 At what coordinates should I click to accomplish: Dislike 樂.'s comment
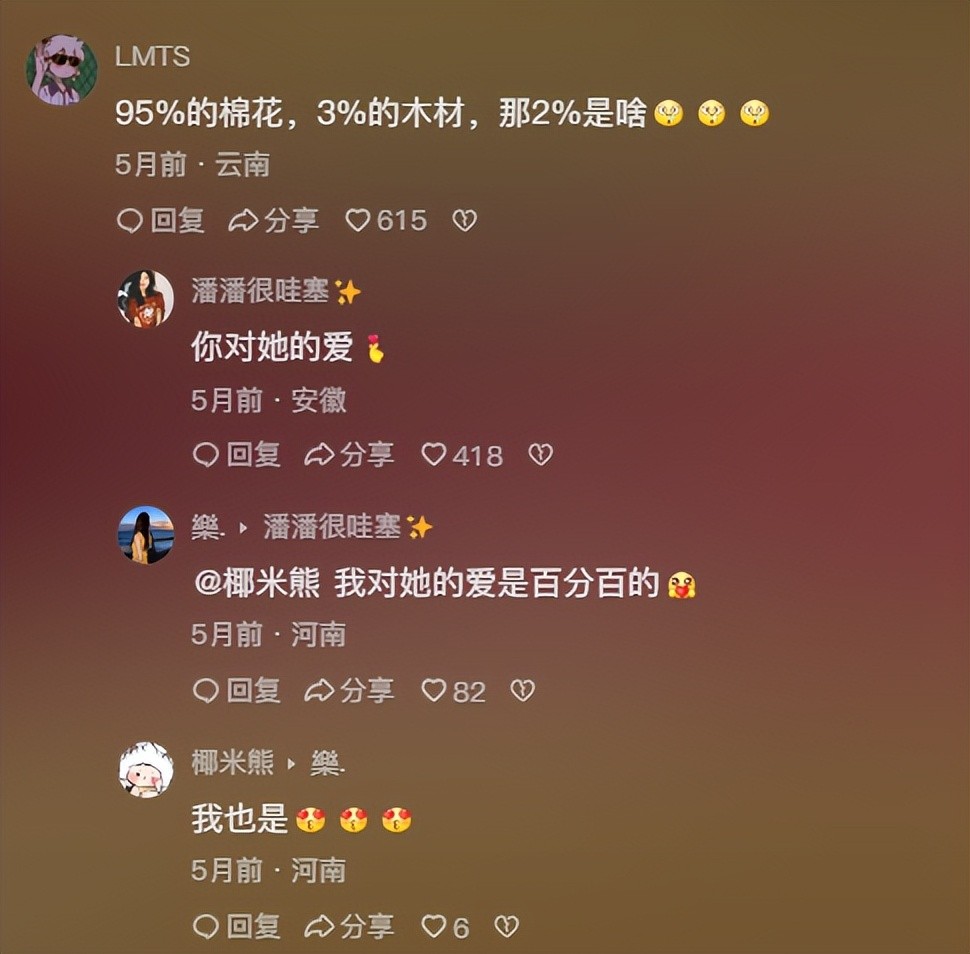522,690
